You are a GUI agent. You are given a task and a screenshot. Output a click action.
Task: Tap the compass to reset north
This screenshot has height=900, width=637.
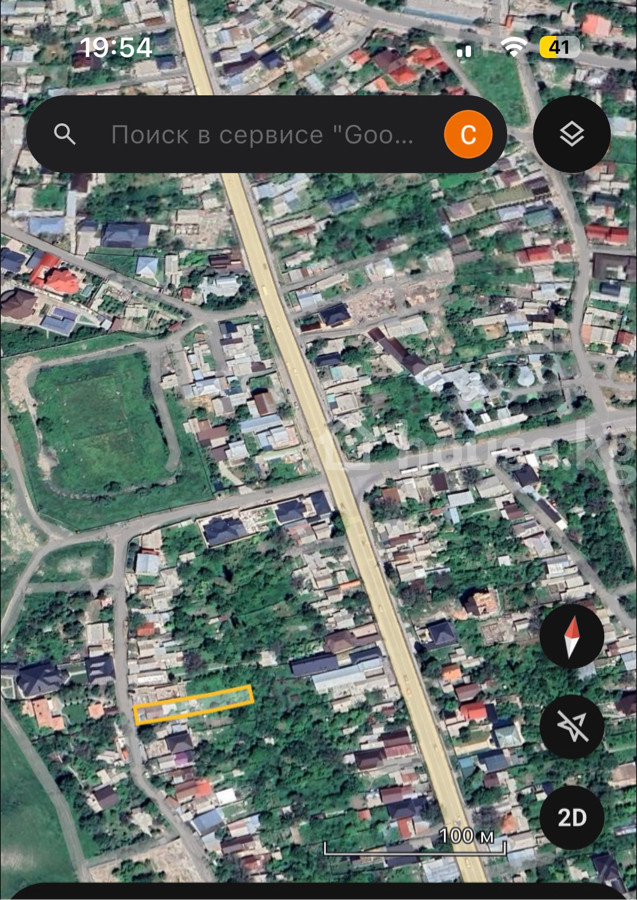(x=572, y=636)
